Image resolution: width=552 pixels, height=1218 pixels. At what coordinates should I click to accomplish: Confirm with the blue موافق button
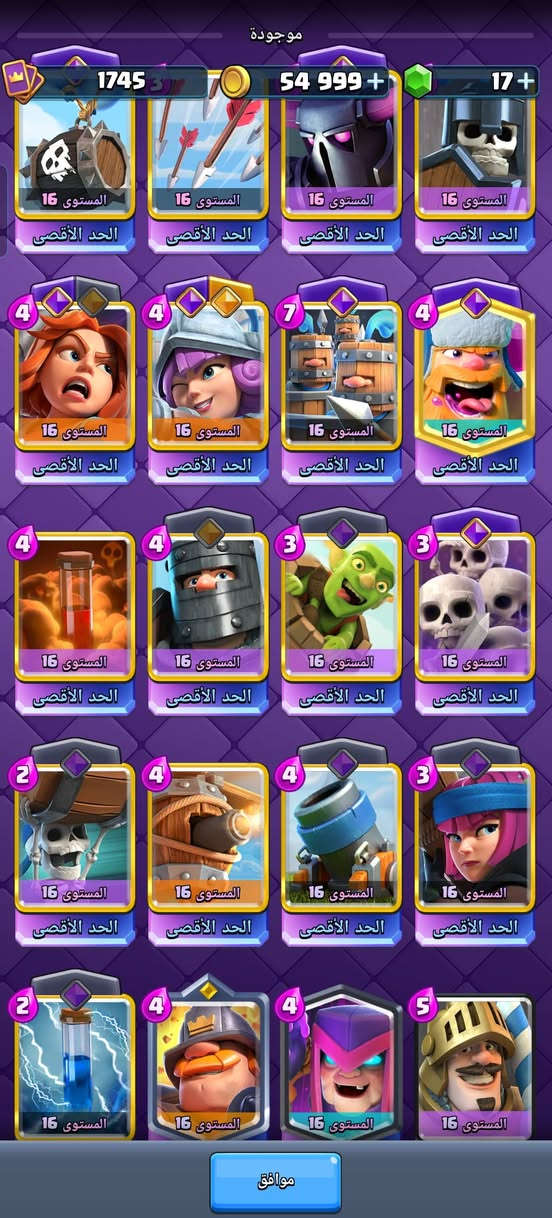pos(275,1181)
